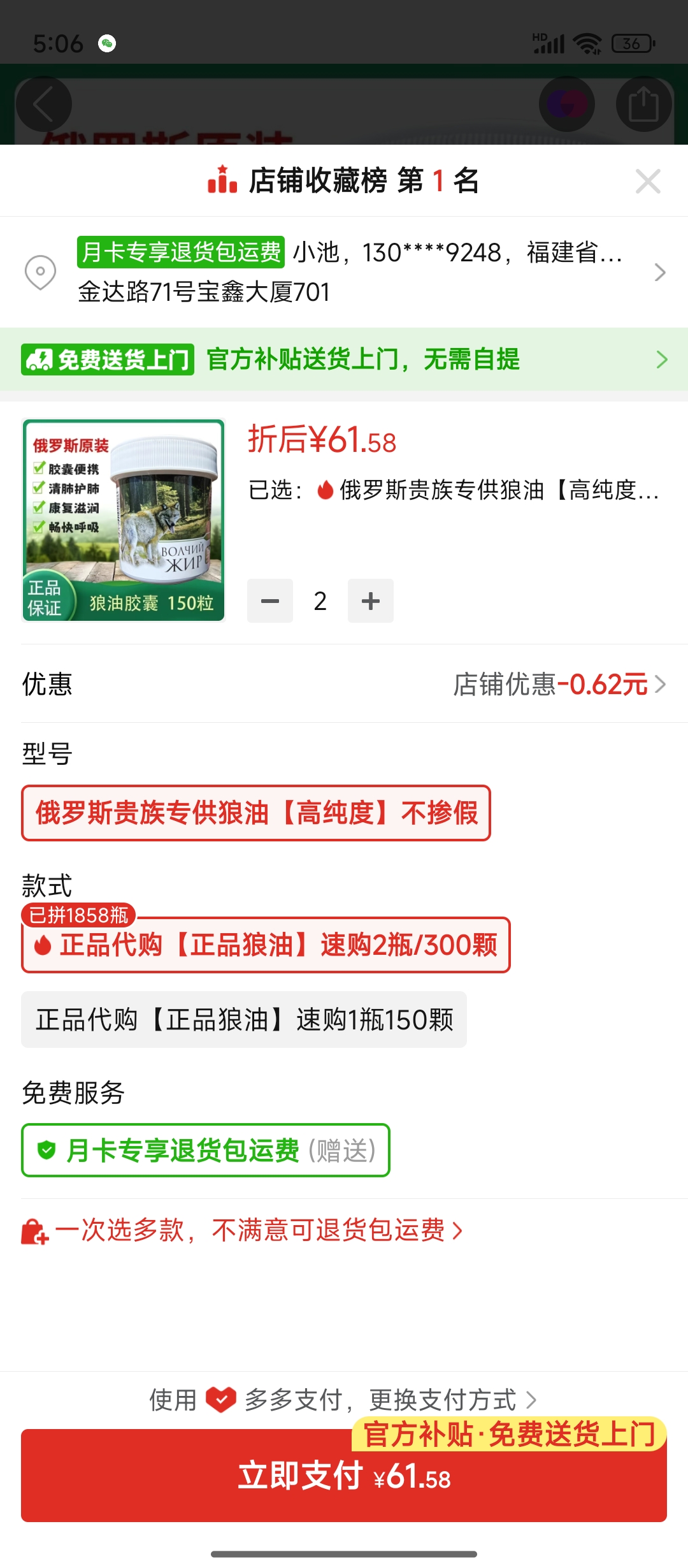This screenshot has width=688, height=1568.
Task: Open 店铺优惠 discount details
Action: tap(559, 685)
